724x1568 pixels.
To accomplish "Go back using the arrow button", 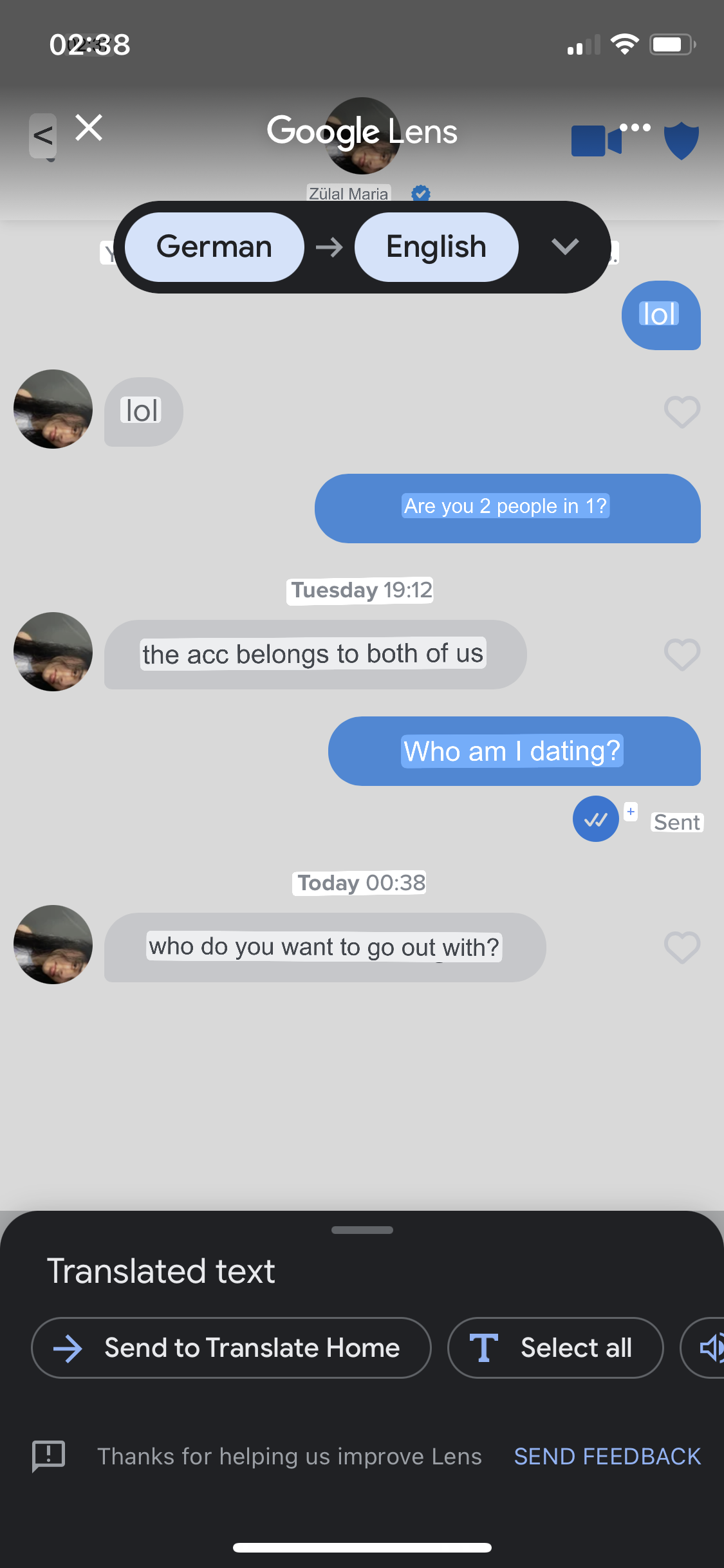I will [43, 136].
